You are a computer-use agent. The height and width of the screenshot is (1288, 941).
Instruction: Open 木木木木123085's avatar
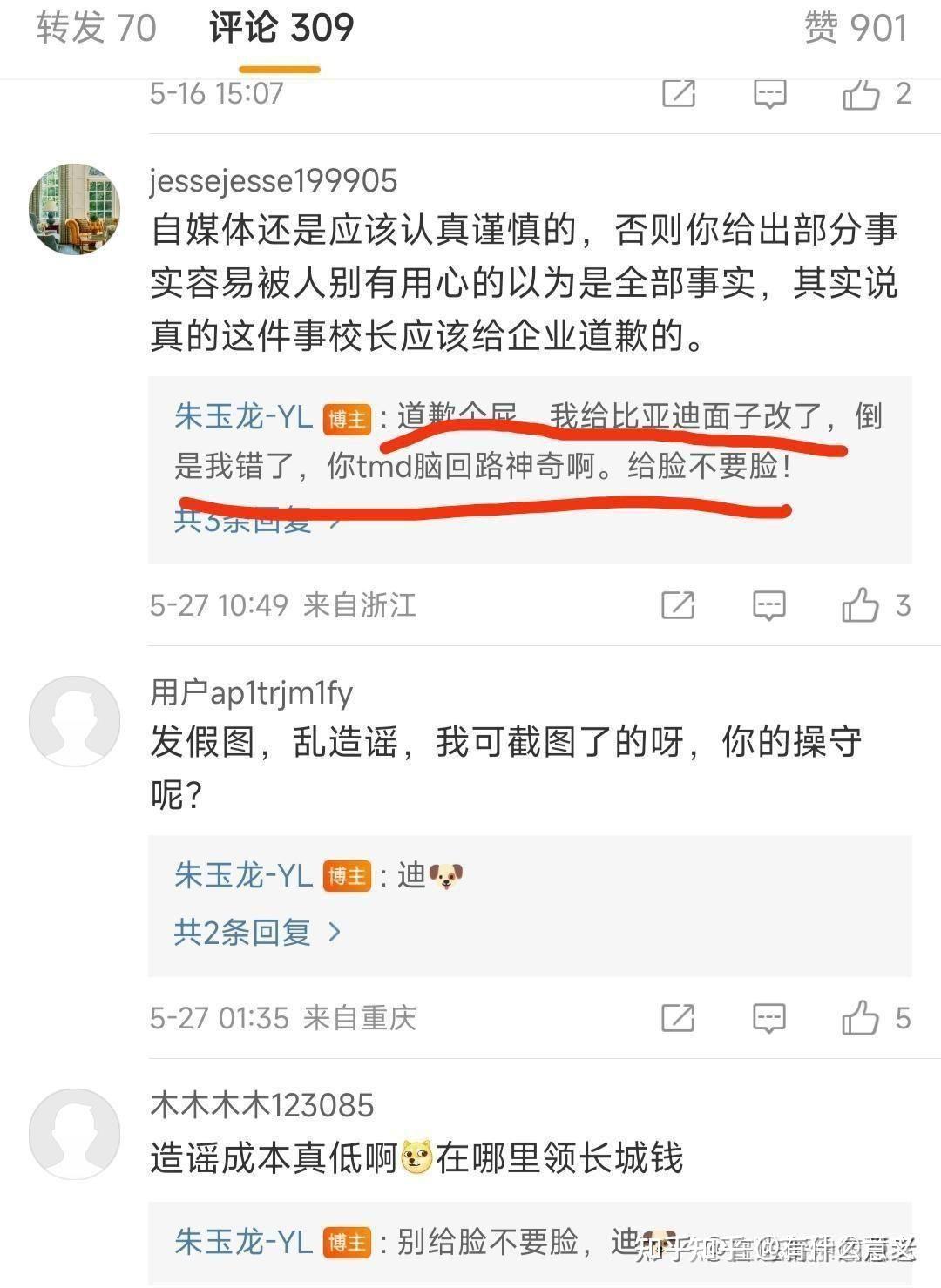pos(75,1134)
